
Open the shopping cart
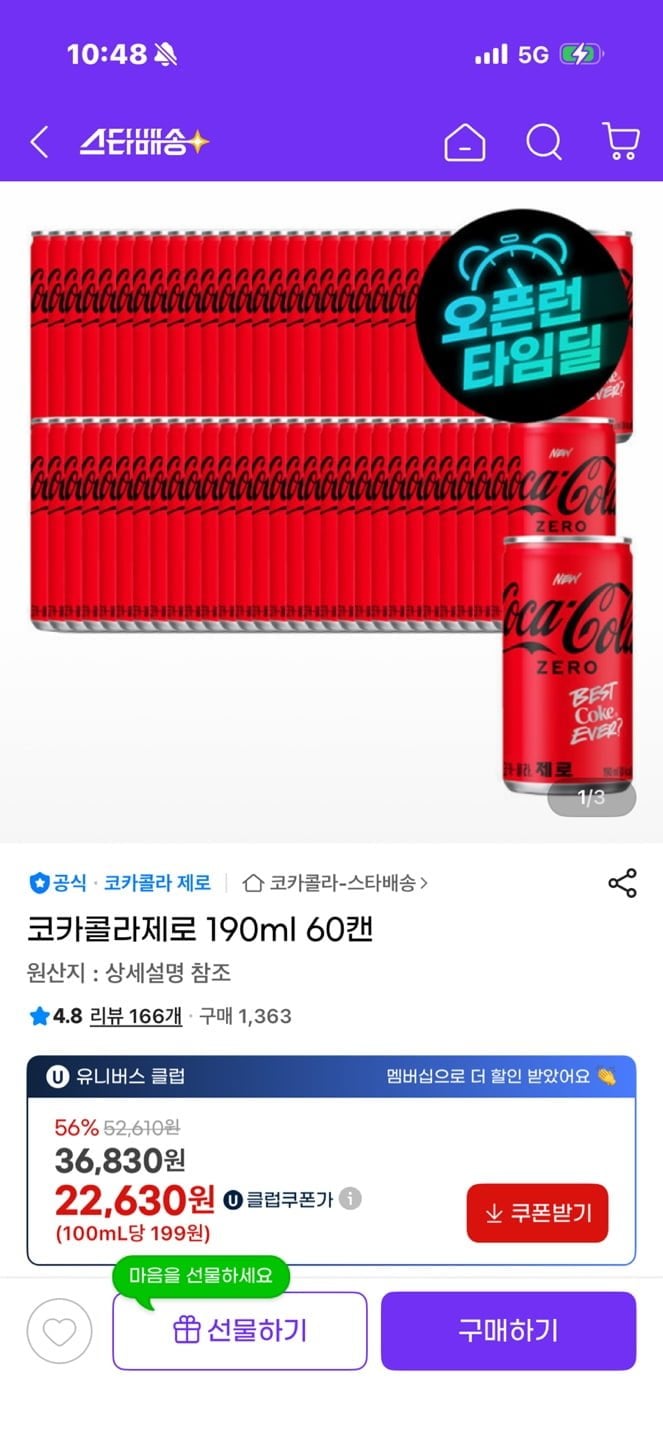(x=621, y=142)
